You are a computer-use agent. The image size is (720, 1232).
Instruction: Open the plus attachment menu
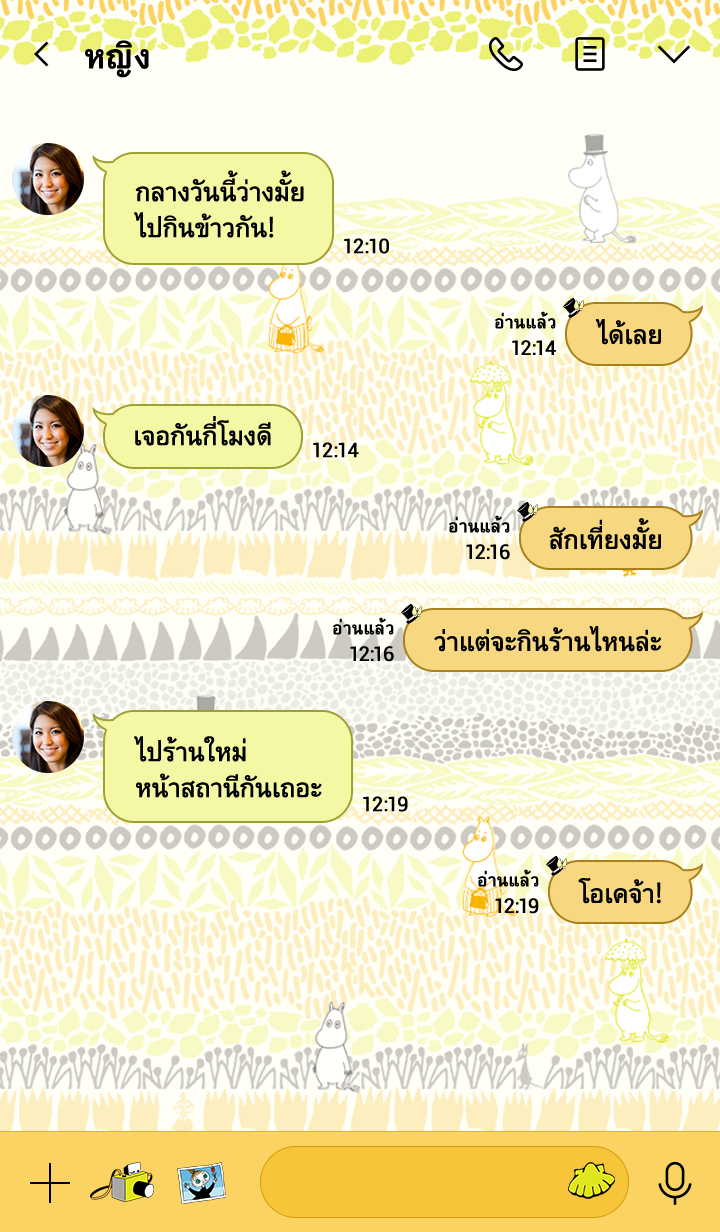[50, 1183]
